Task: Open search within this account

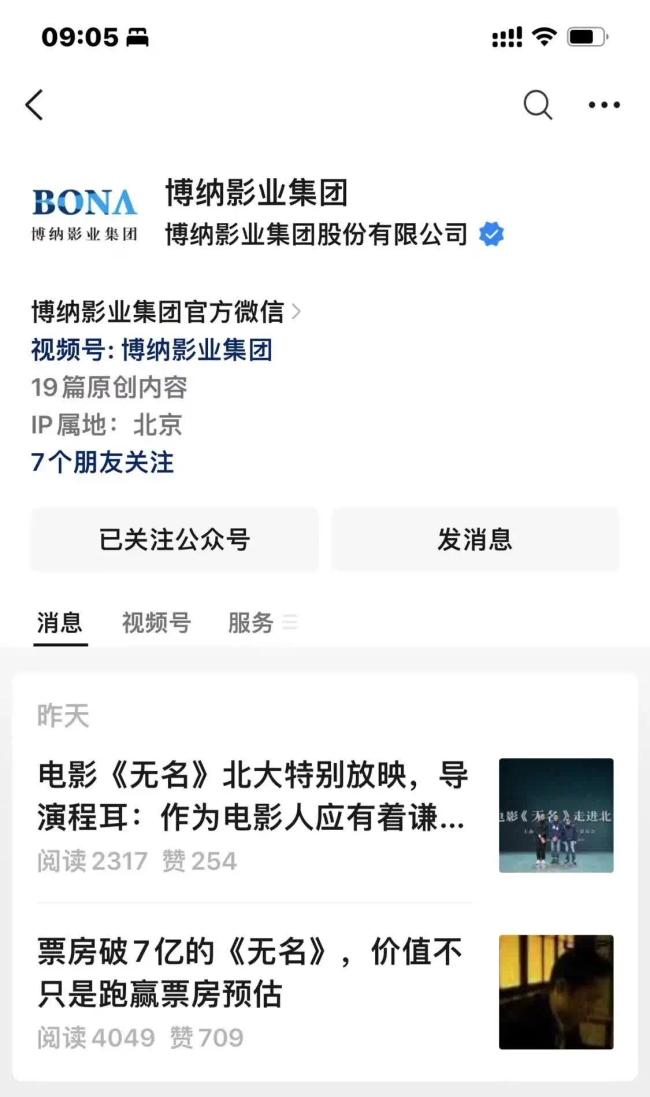Action: click(x=537, y=105)
